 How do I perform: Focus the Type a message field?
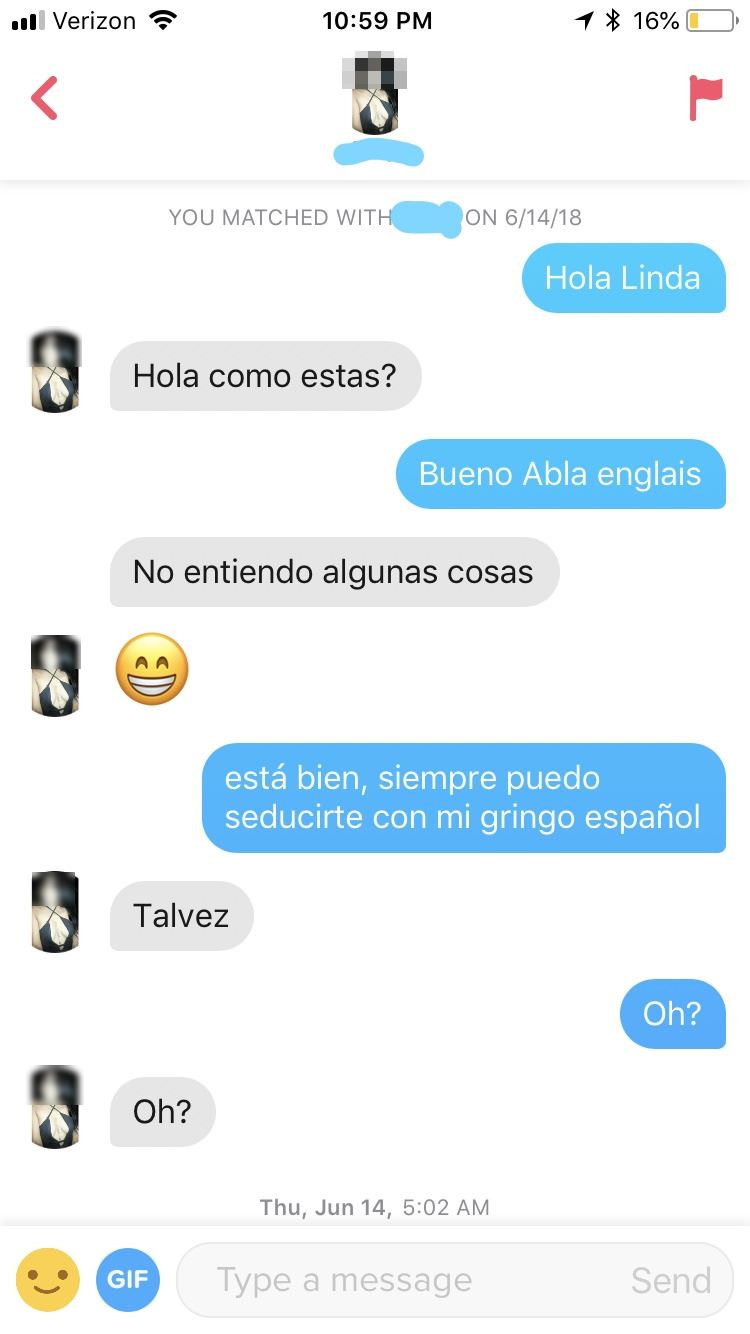coord(400,1280)
